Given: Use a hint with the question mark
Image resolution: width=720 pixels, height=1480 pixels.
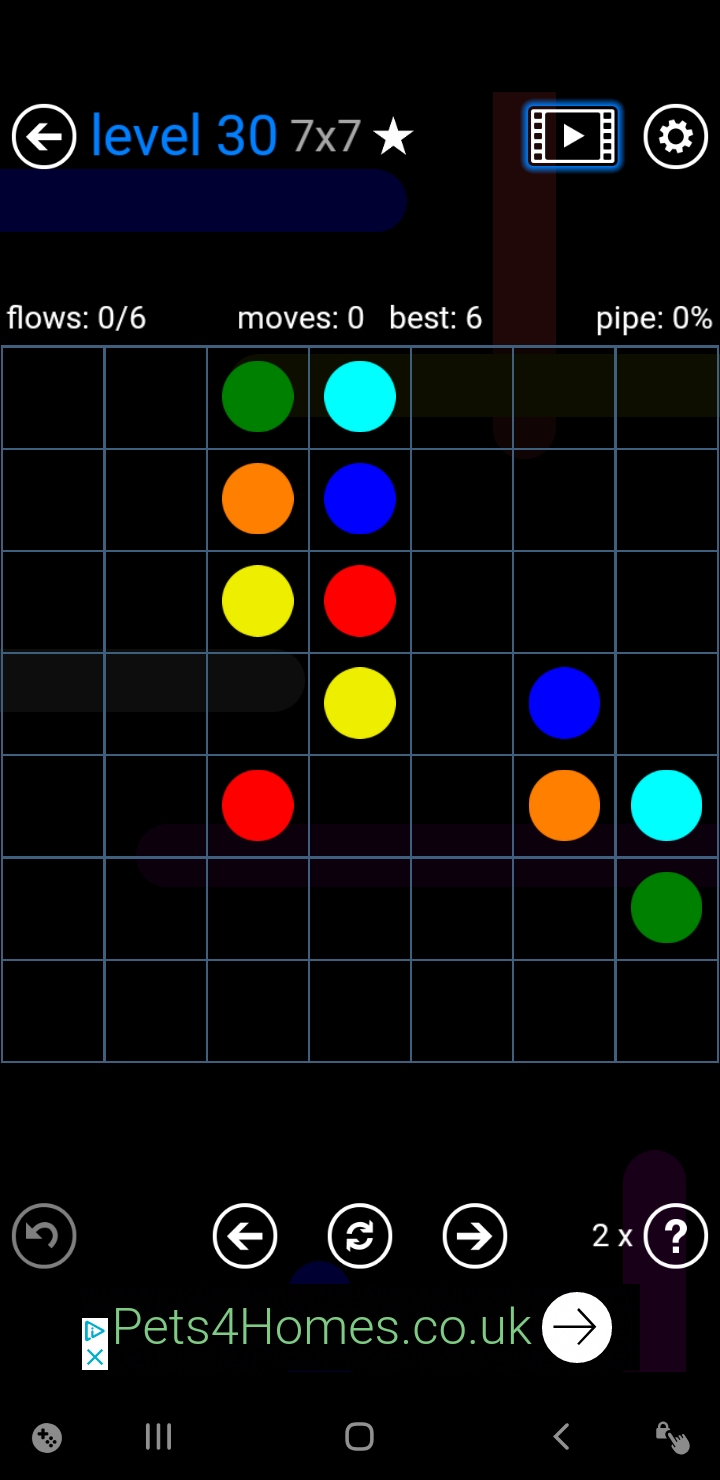Looking at the screenshot, I should point(676,1236).
